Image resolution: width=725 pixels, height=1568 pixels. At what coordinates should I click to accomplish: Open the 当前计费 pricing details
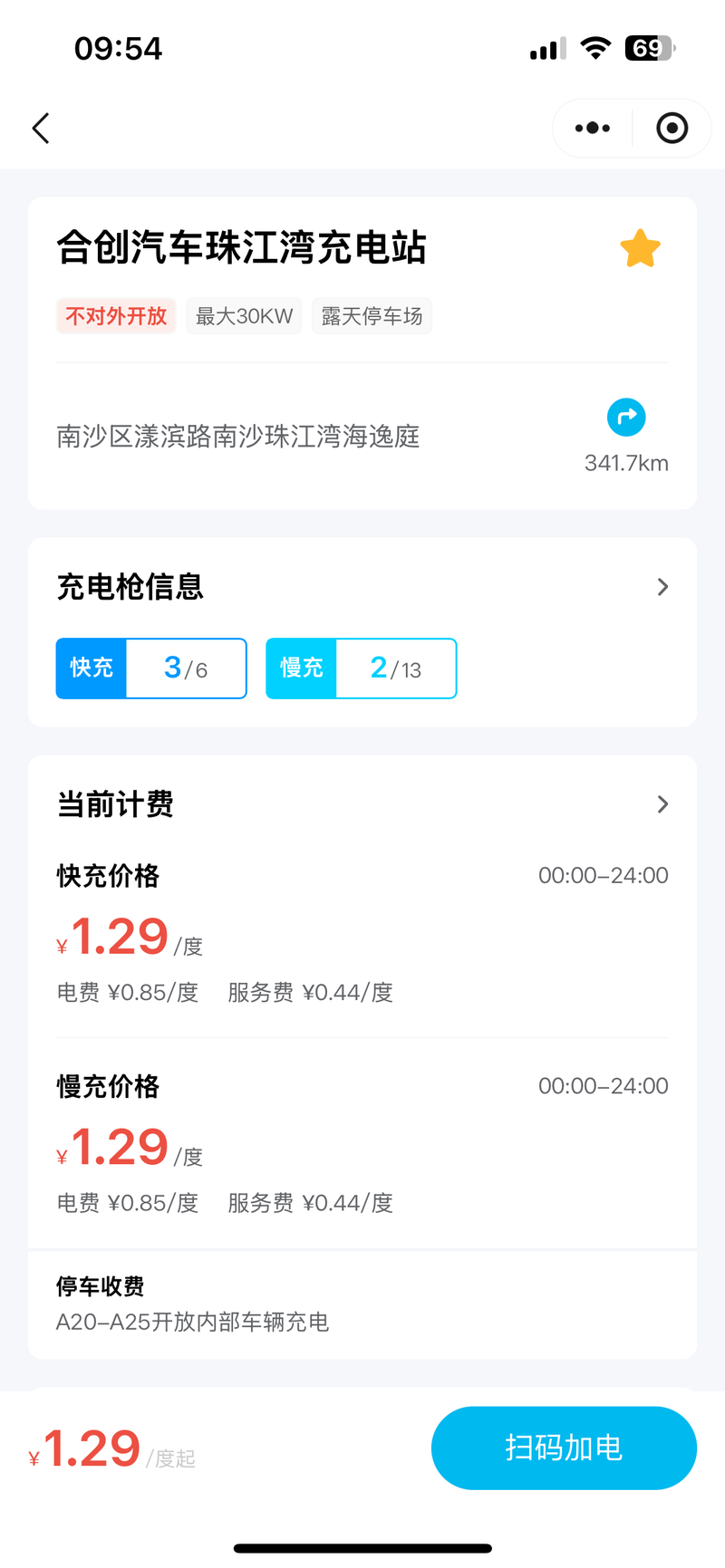coord(662,804)
